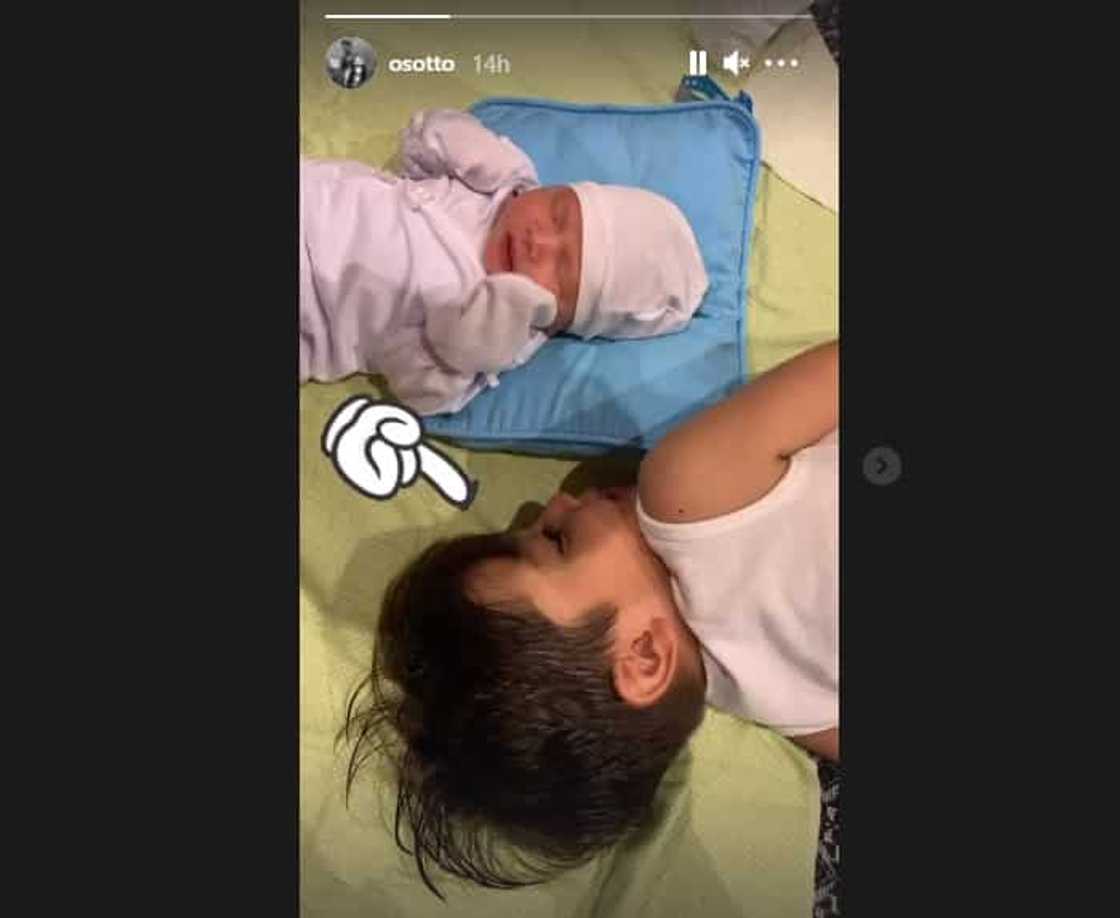The height and width of the screenshot is (918, 1120).
Task: Open osotto's profile picture
Action: [x=351, y=63]
